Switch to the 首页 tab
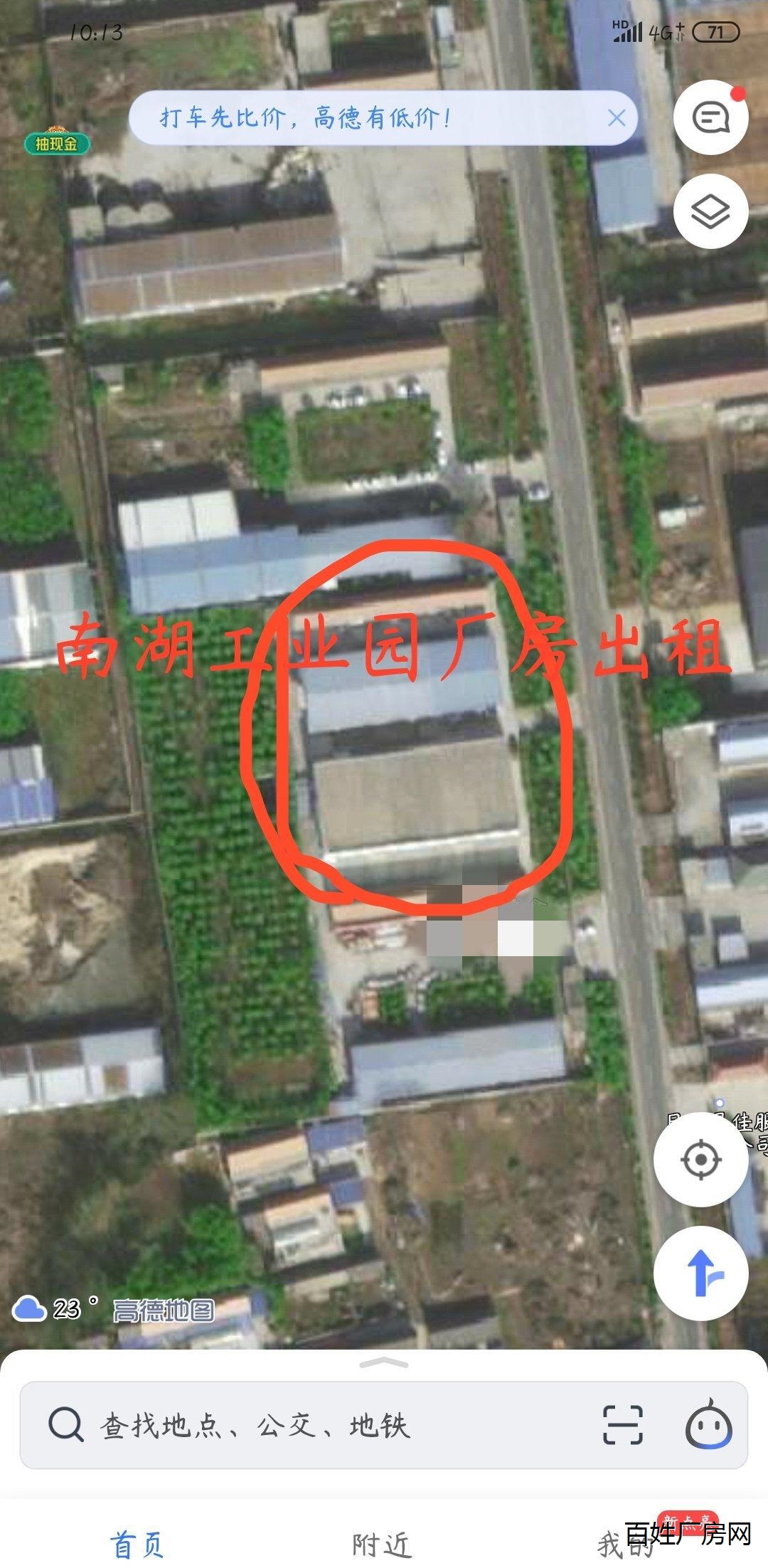Image resolution: width=768 pixels, height=1568 pixels. pos(137,1544)
